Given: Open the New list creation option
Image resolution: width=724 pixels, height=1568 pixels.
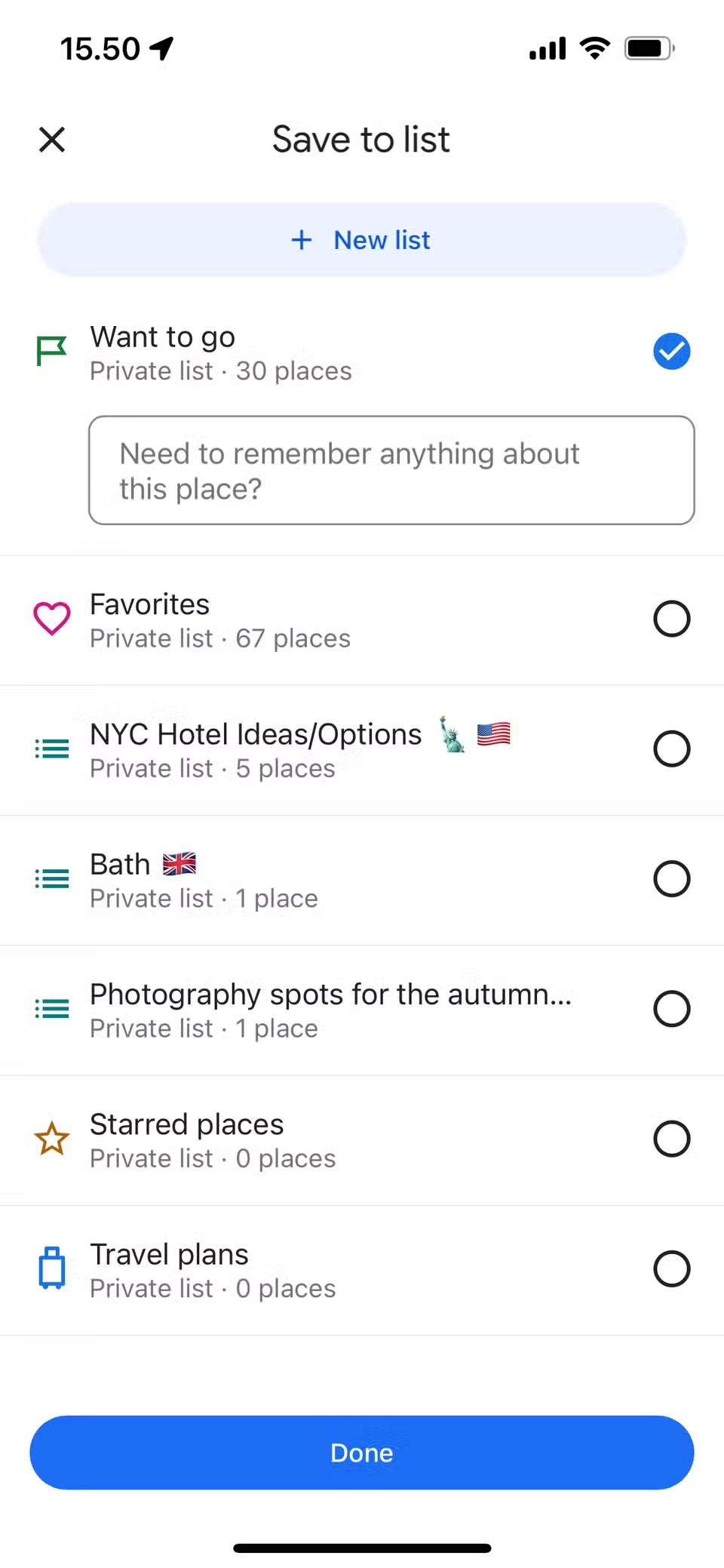Looking at the screenshot, I should pyautogui.click(x=362, y=239).
